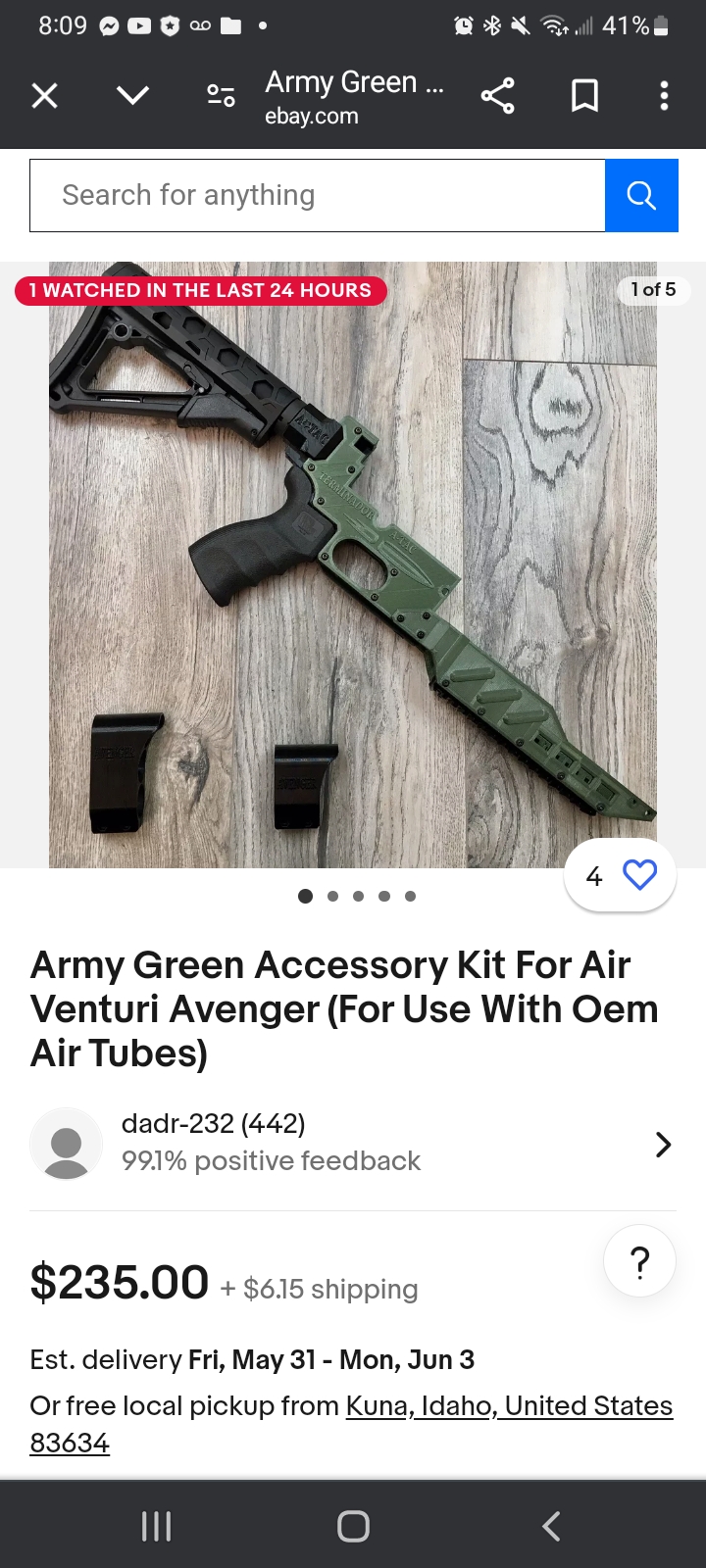Viewport: 706px width, 1568px height.
Task: Tap the Search for anything field
Action: tap(317, 195)
